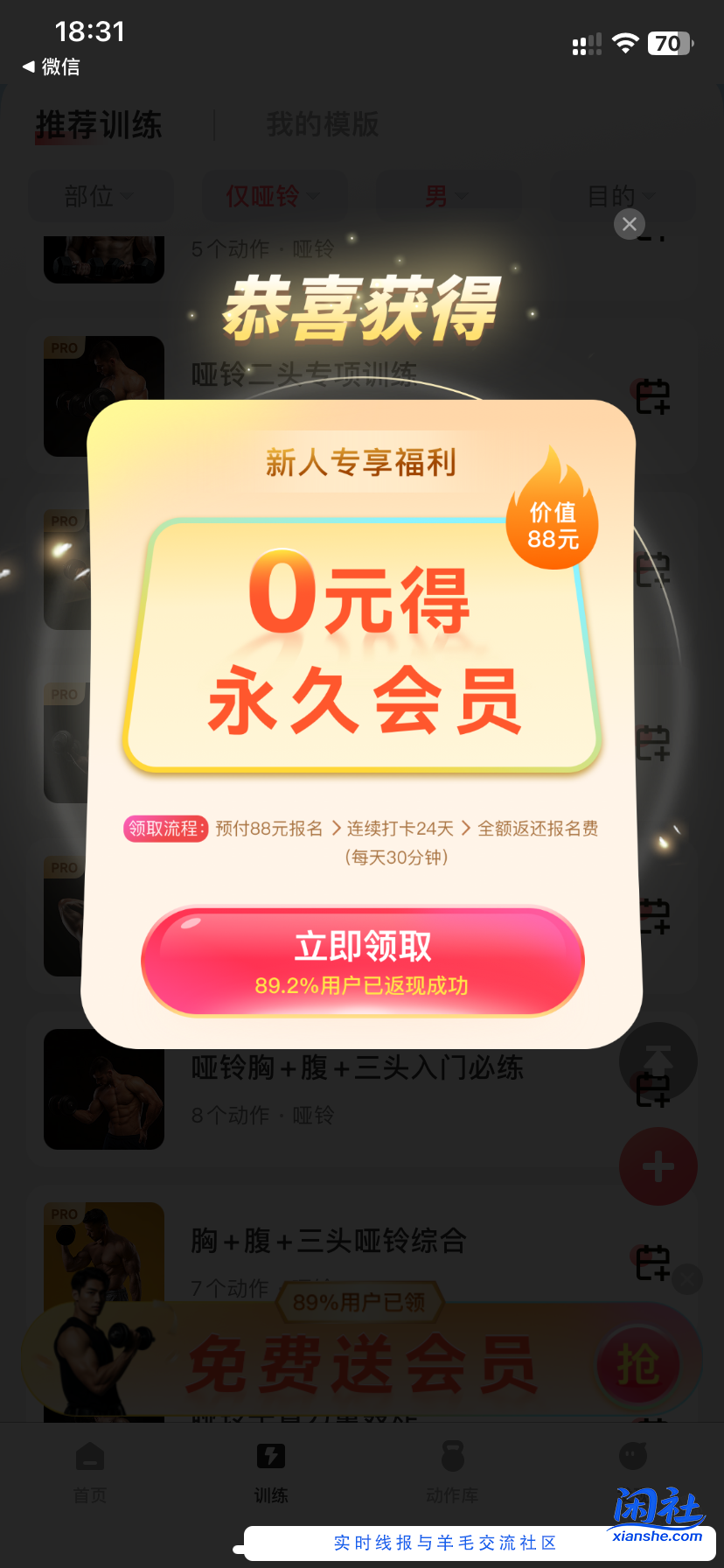
Task: Dismiss the popup via the X close button
Action: pyautogui.click(x=629, y=224)
